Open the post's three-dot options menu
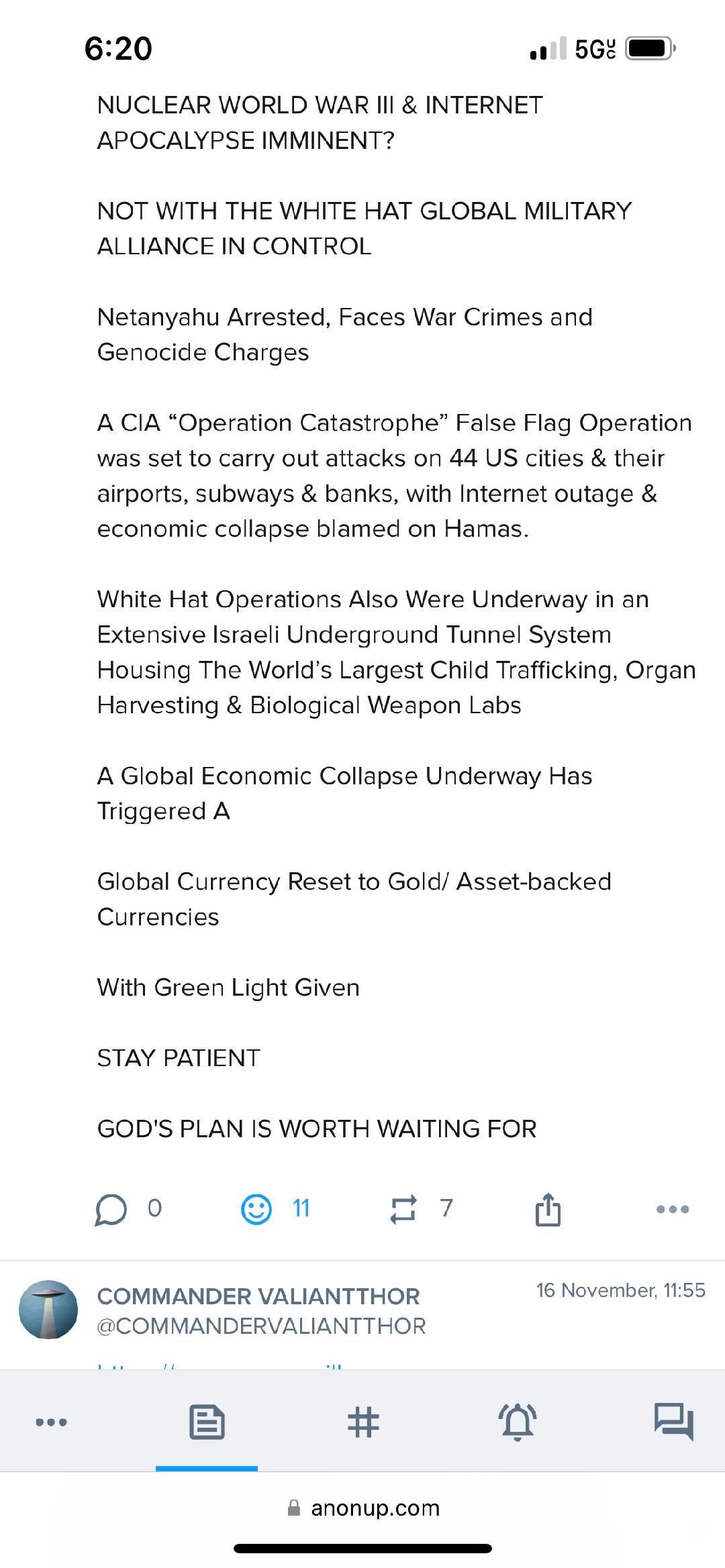The width and height of the screenshot is (725, 1568). [x=673, y=1209]
